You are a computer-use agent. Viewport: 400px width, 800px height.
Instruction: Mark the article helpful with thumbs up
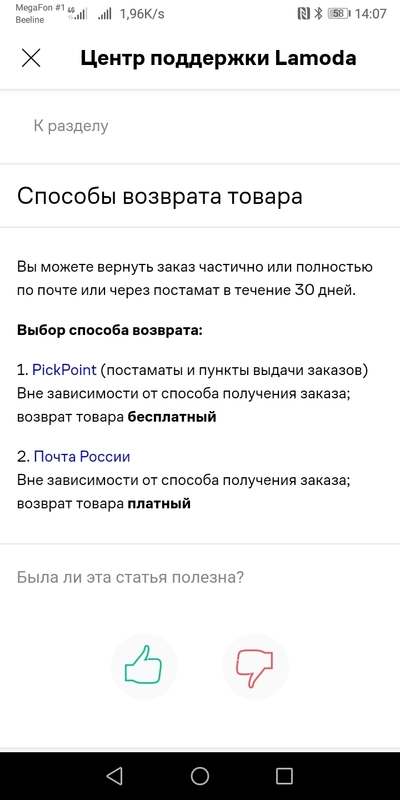tap(144, 666)
